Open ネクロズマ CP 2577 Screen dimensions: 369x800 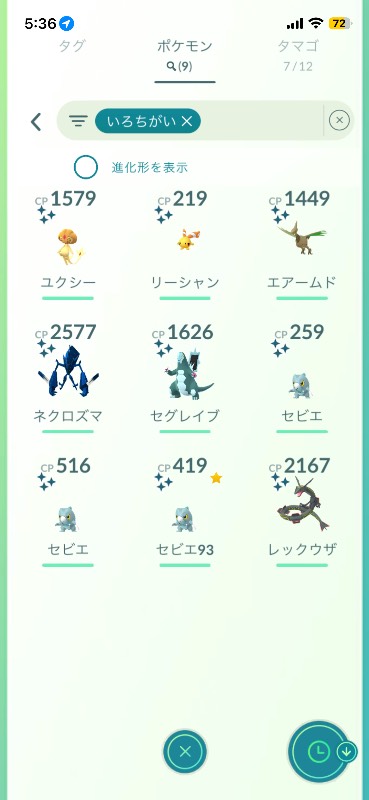pos(68,378)
